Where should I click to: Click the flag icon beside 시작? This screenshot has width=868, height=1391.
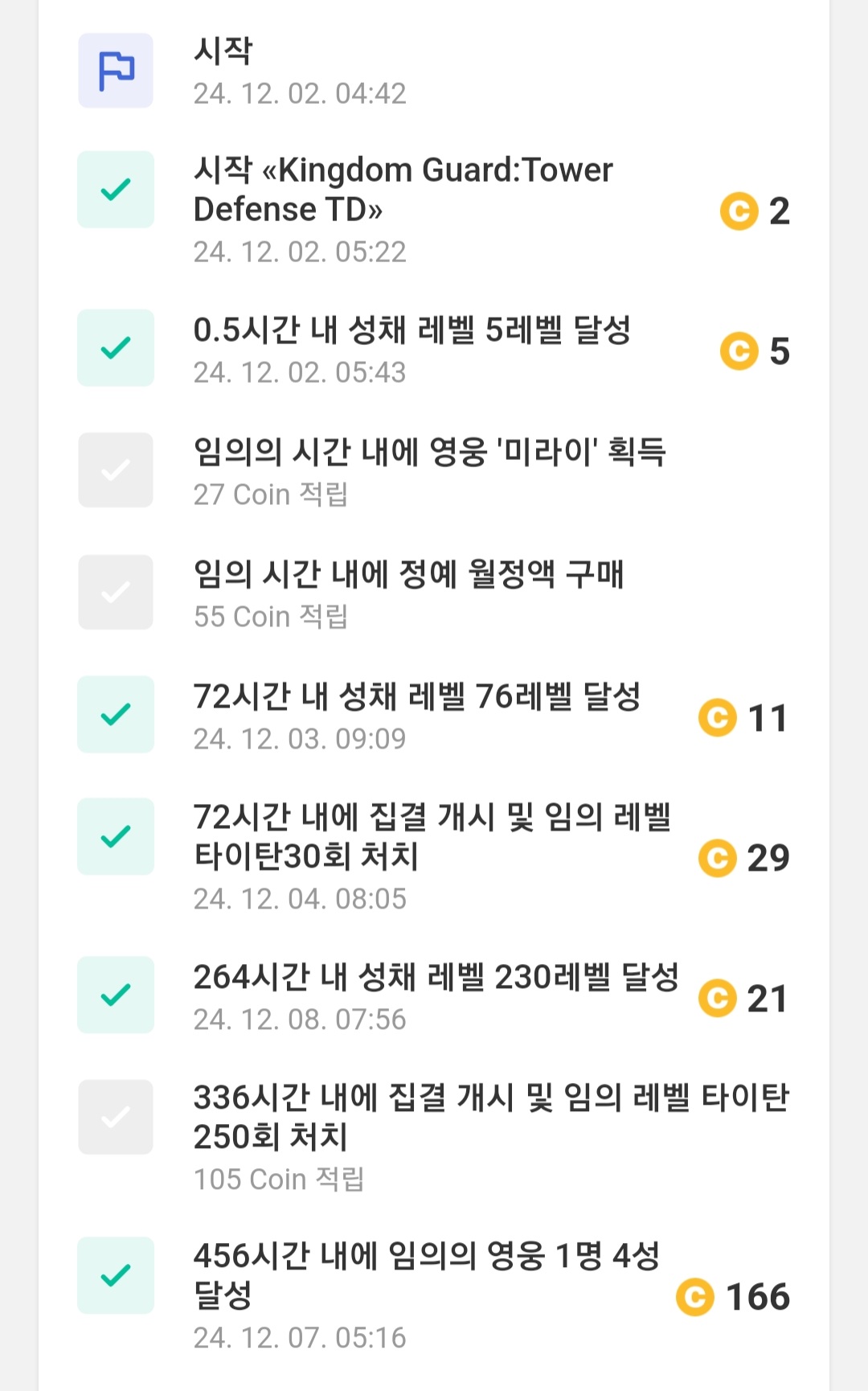point(115,71)
